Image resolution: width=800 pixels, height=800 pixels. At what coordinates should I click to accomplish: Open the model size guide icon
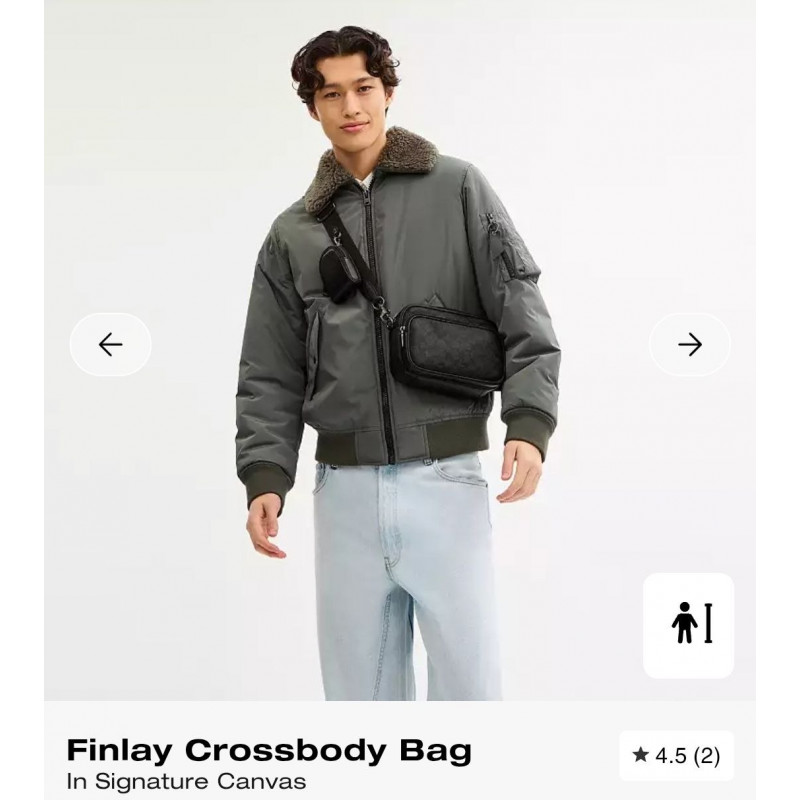pos(689,625)
